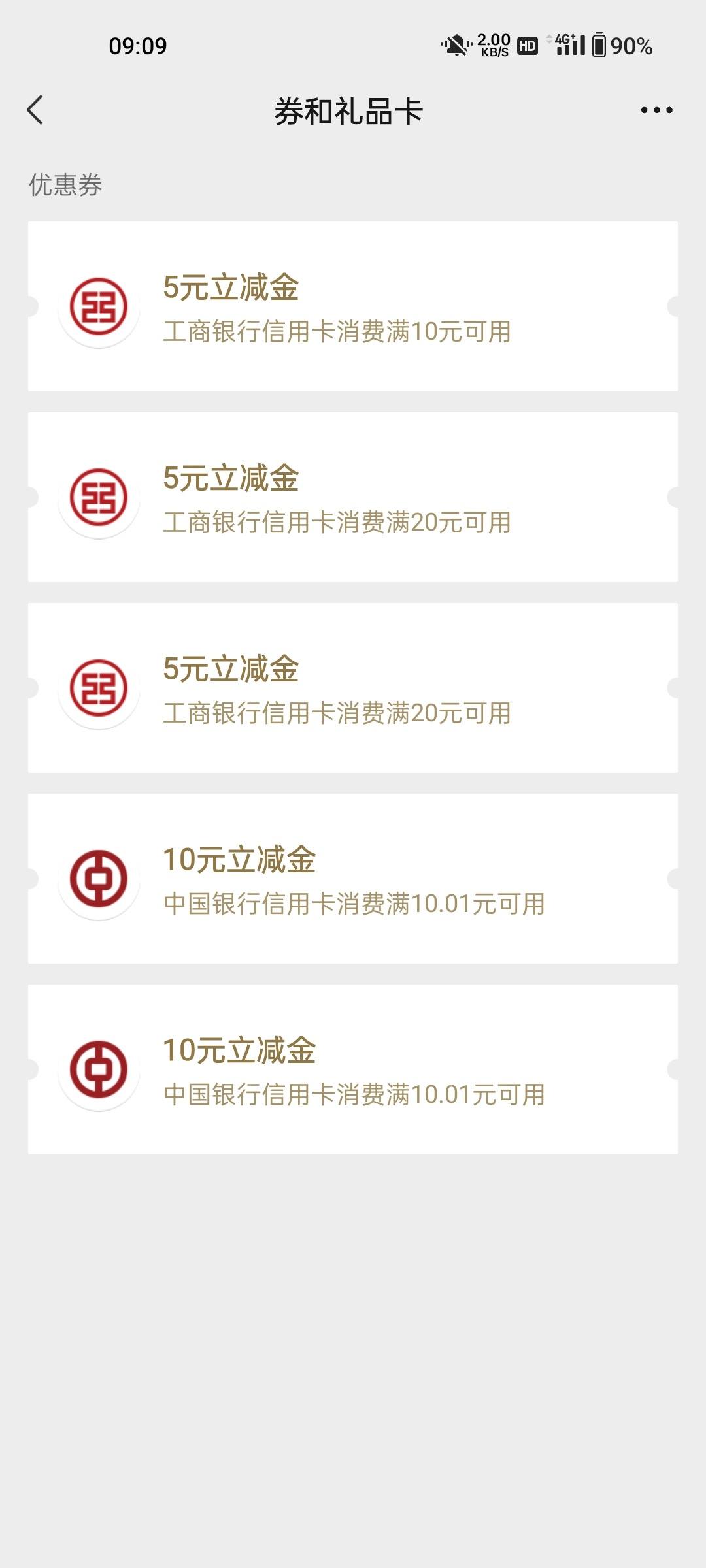Viewport: 706px width, 1568px height.
Task: Open the three-dot overflow menu
Action: click(x=656, y=110)
